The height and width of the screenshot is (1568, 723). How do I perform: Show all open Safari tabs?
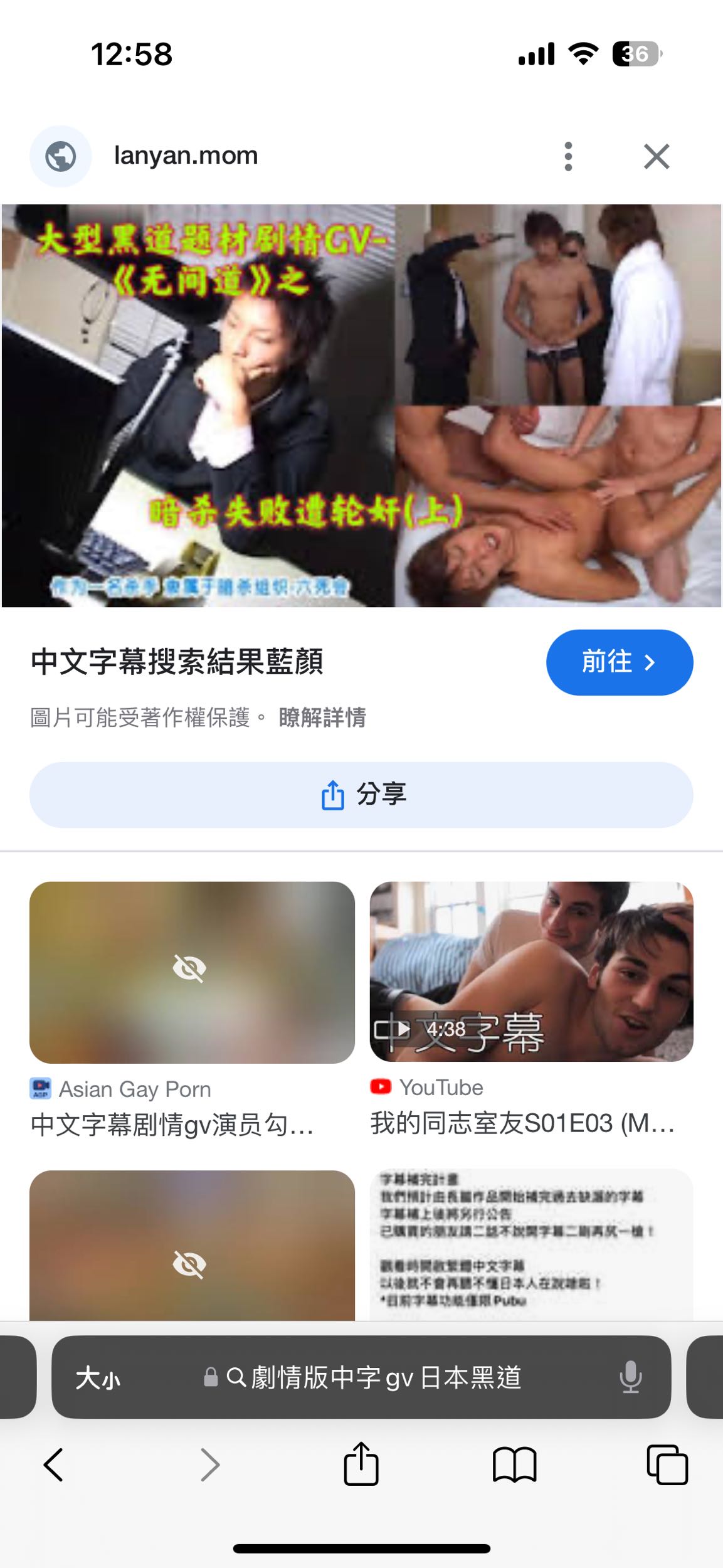point(667,1465)
